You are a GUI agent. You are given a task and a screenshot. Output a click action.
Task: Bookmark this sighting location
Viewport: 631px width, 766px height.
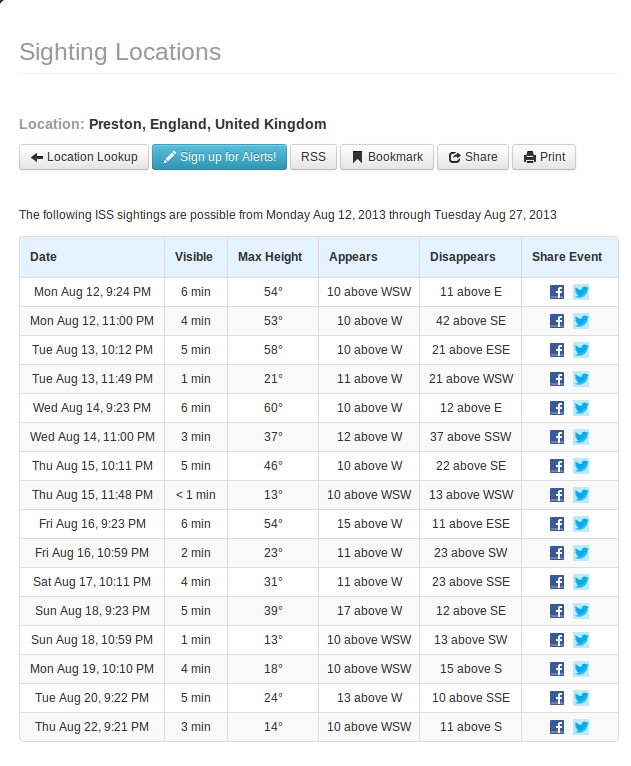coord(386,157)
